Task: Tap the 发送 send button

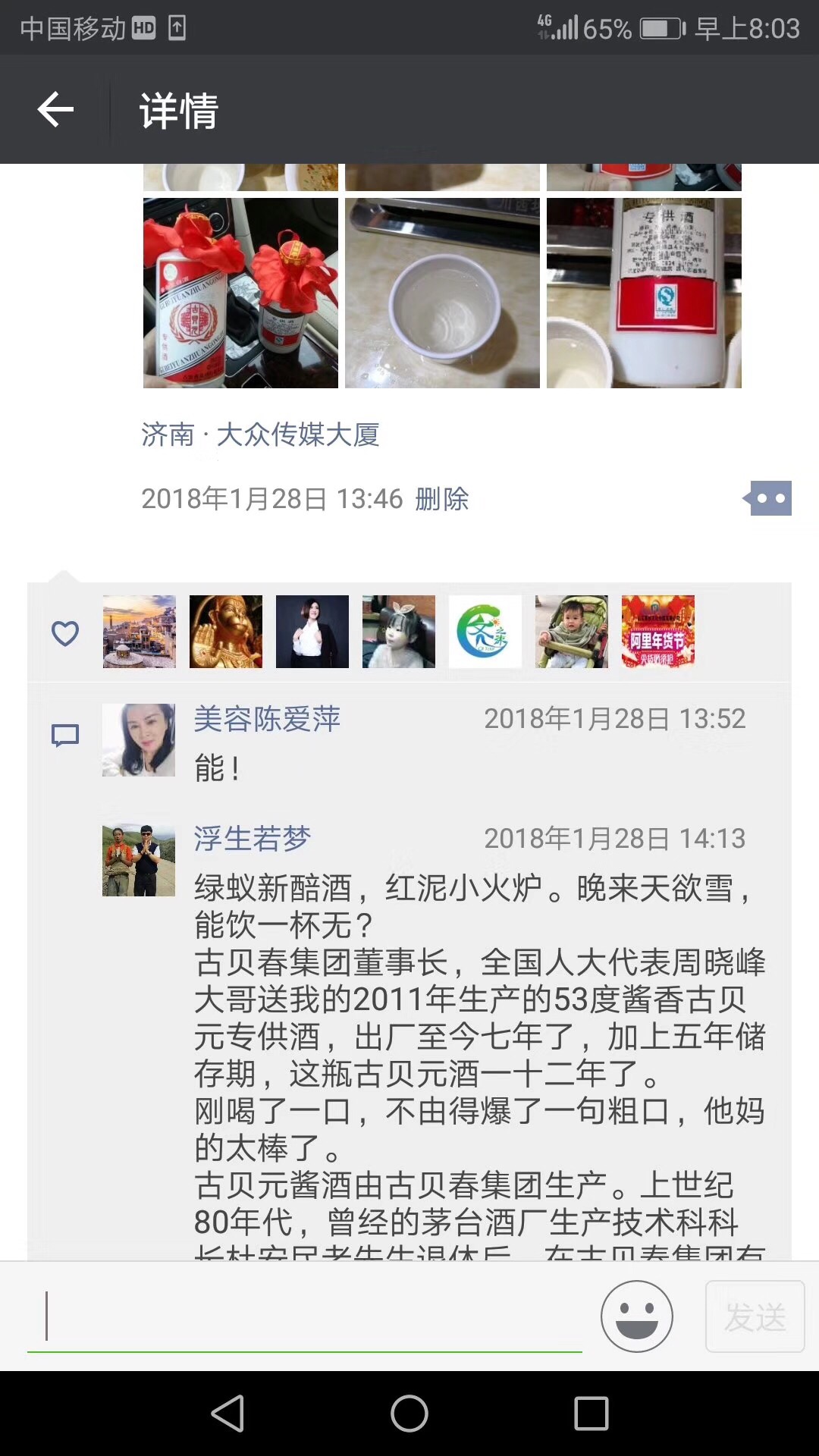Action: click(755, 1316)
